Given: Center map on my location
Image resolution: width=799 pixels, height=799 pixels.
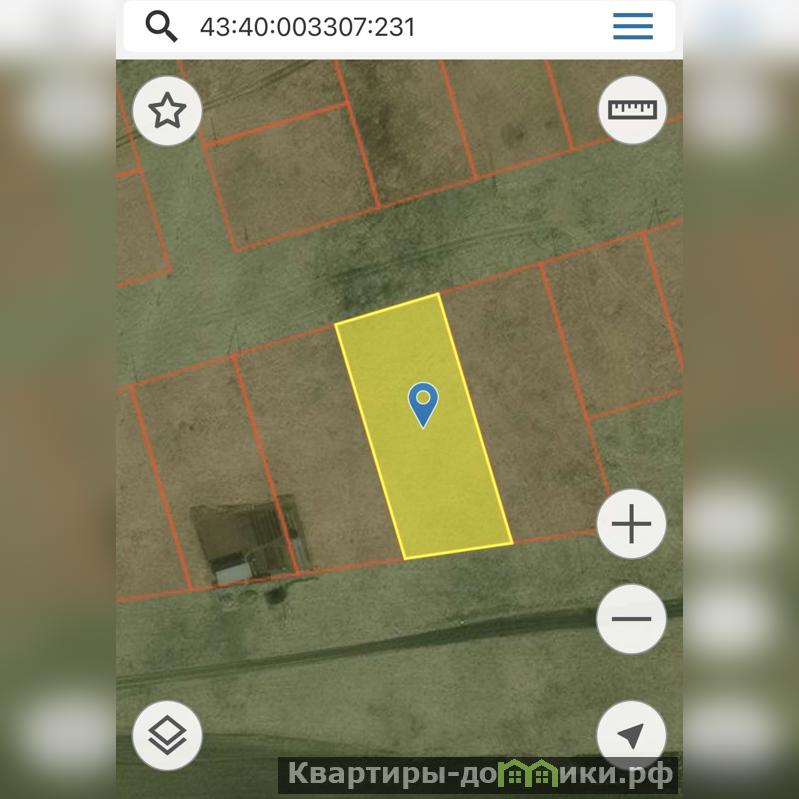Looking at the screenshot, I should (630, 736).
